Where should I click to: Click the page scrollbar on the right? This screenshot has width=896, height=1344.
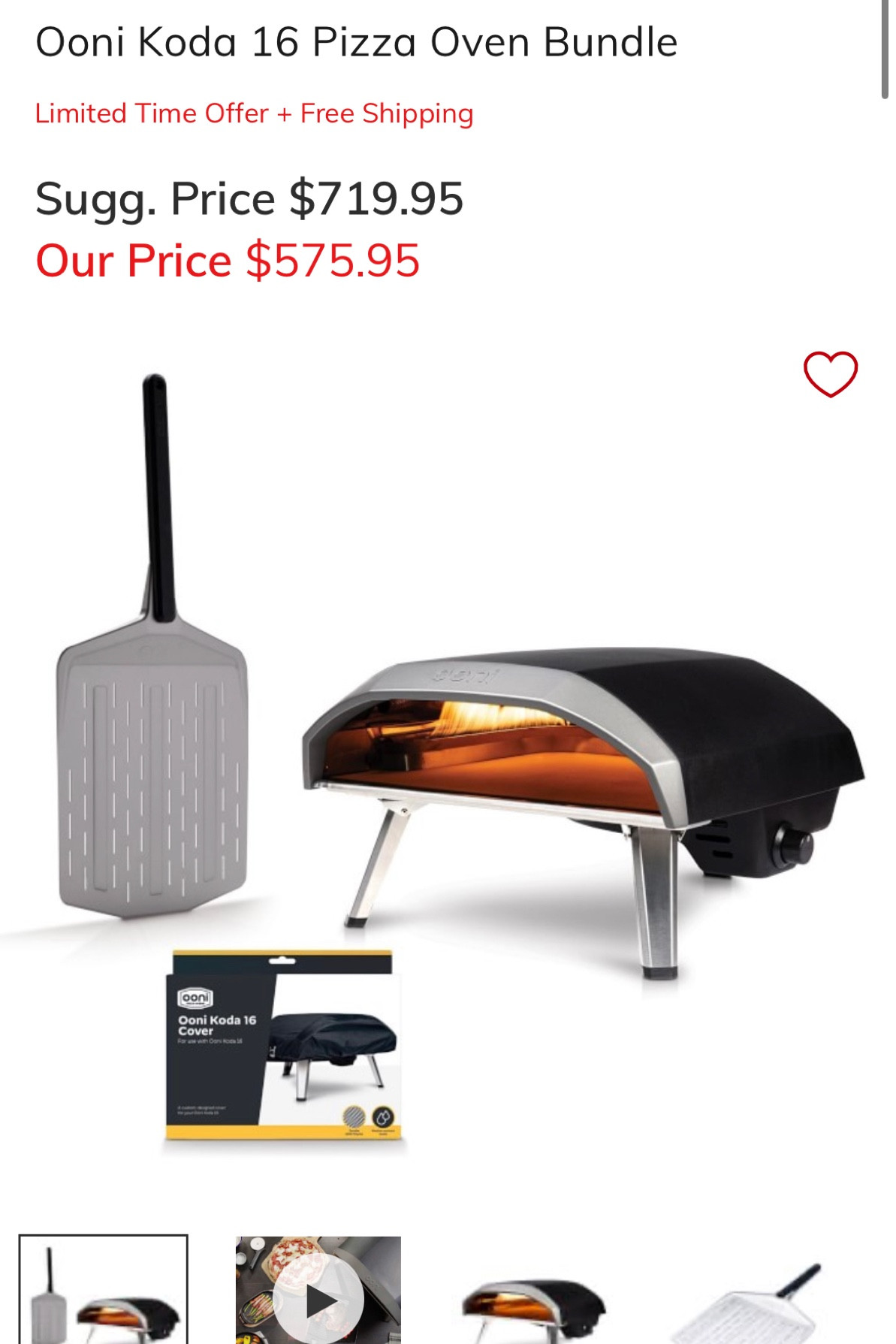[x=886, y=45]
